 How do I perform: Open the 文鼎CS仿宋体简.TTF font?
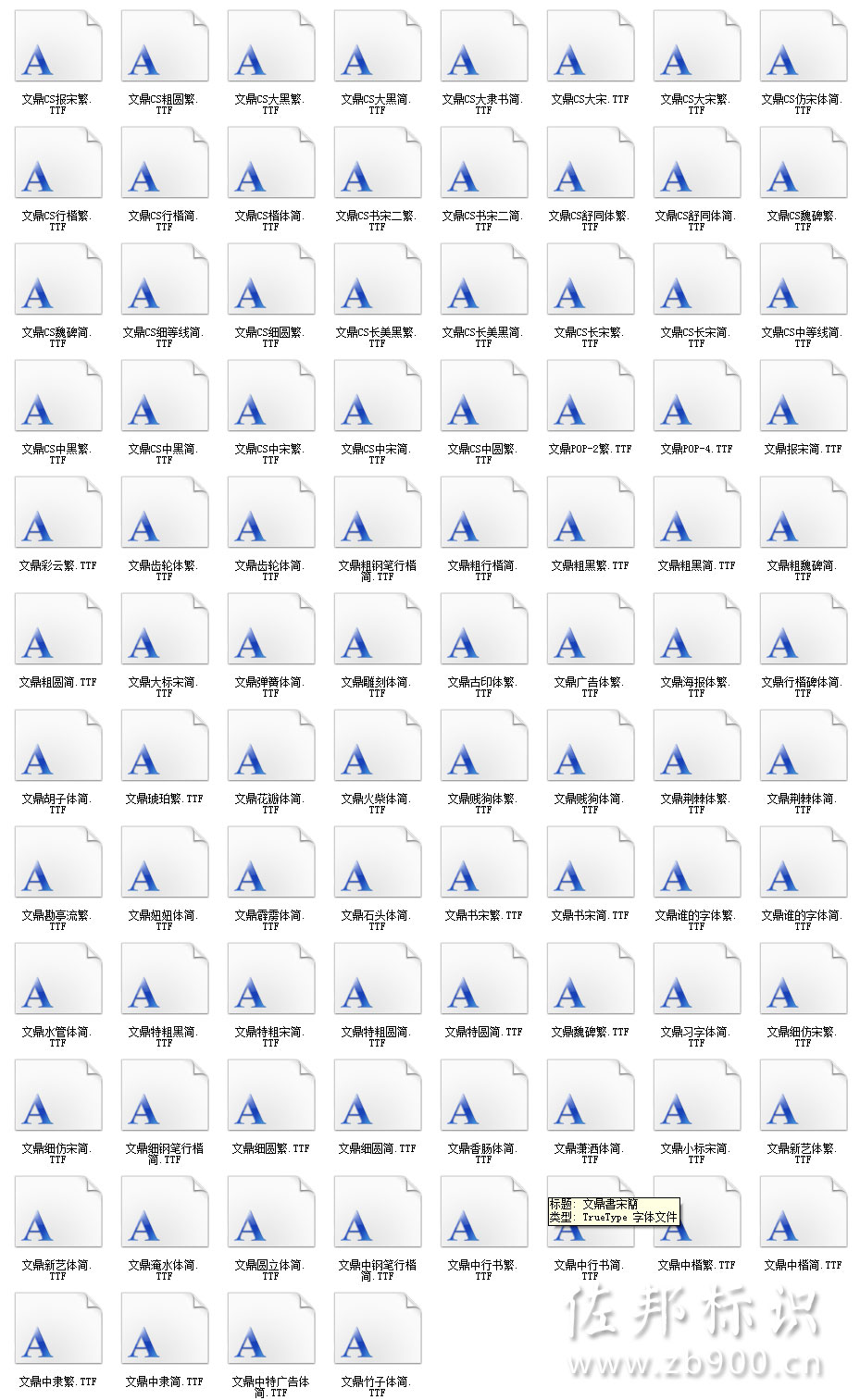(x=802, y=44)
